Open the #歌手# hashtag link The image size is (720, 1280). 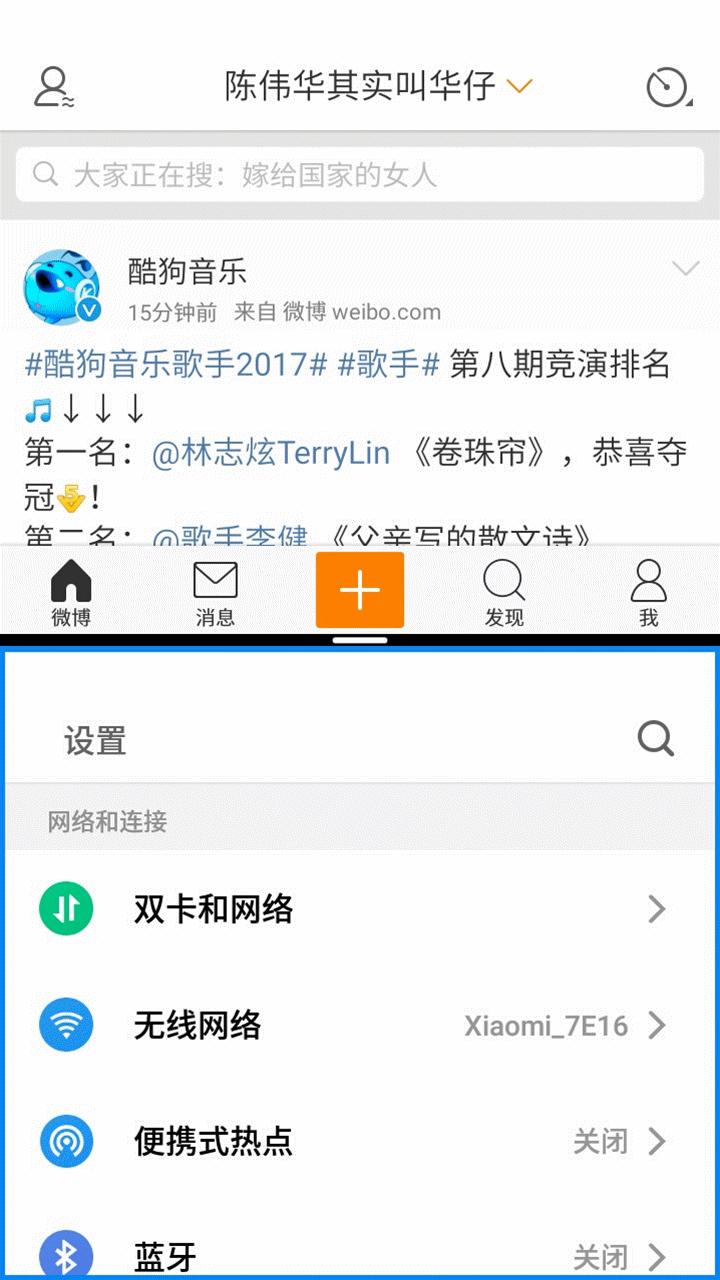[x=385, y=366]
